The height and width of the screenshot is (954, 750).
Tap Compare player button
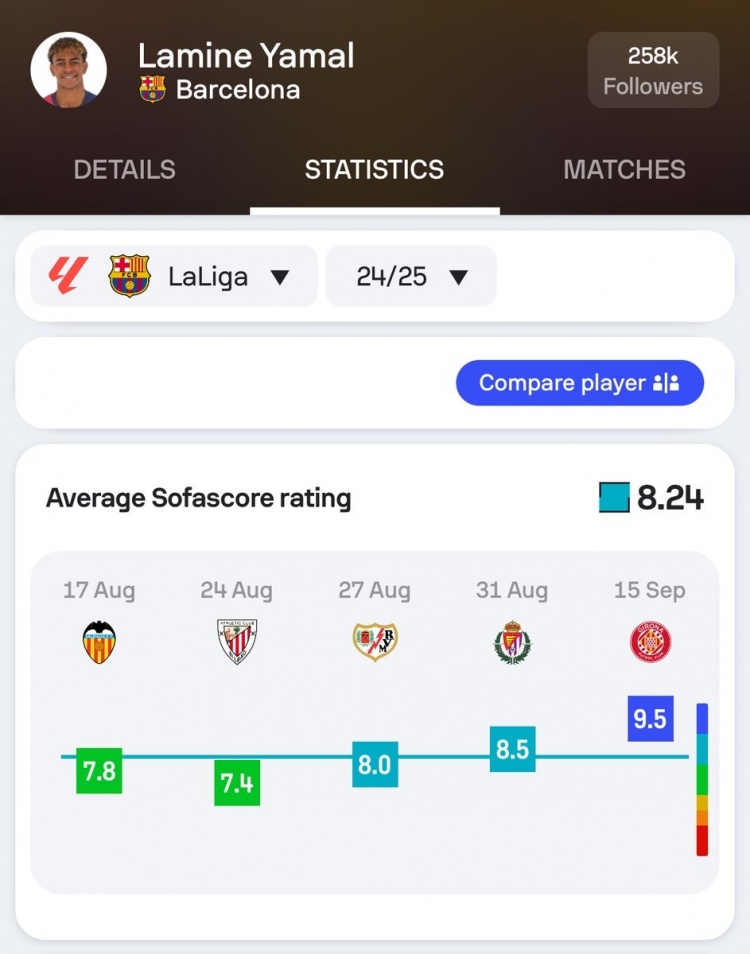click(x=580, y=383)
